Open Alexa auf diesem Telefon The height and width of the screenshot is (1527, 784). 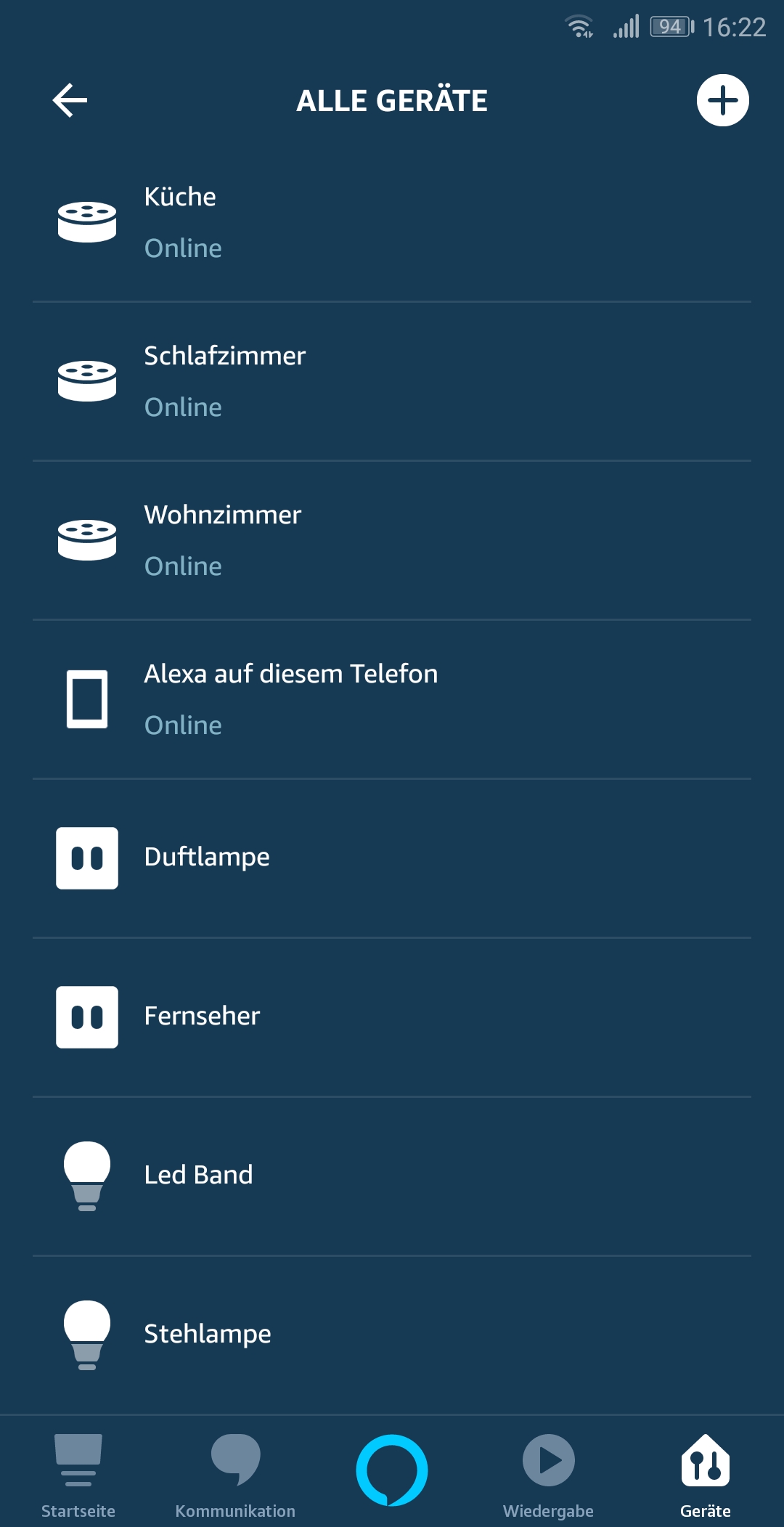pyautogui.click(x=392, y=699)
